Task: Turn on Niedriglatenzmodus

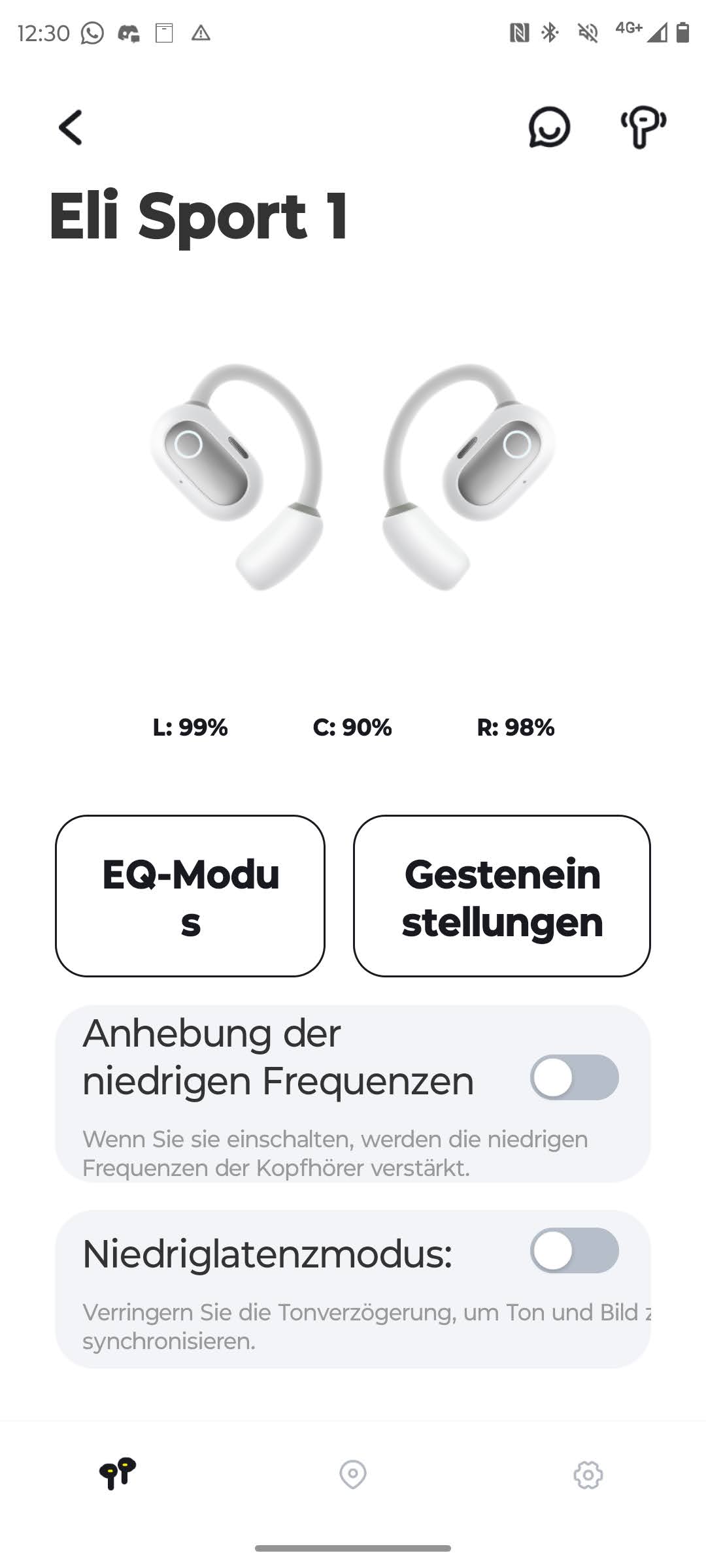Action: point(574,1250)
